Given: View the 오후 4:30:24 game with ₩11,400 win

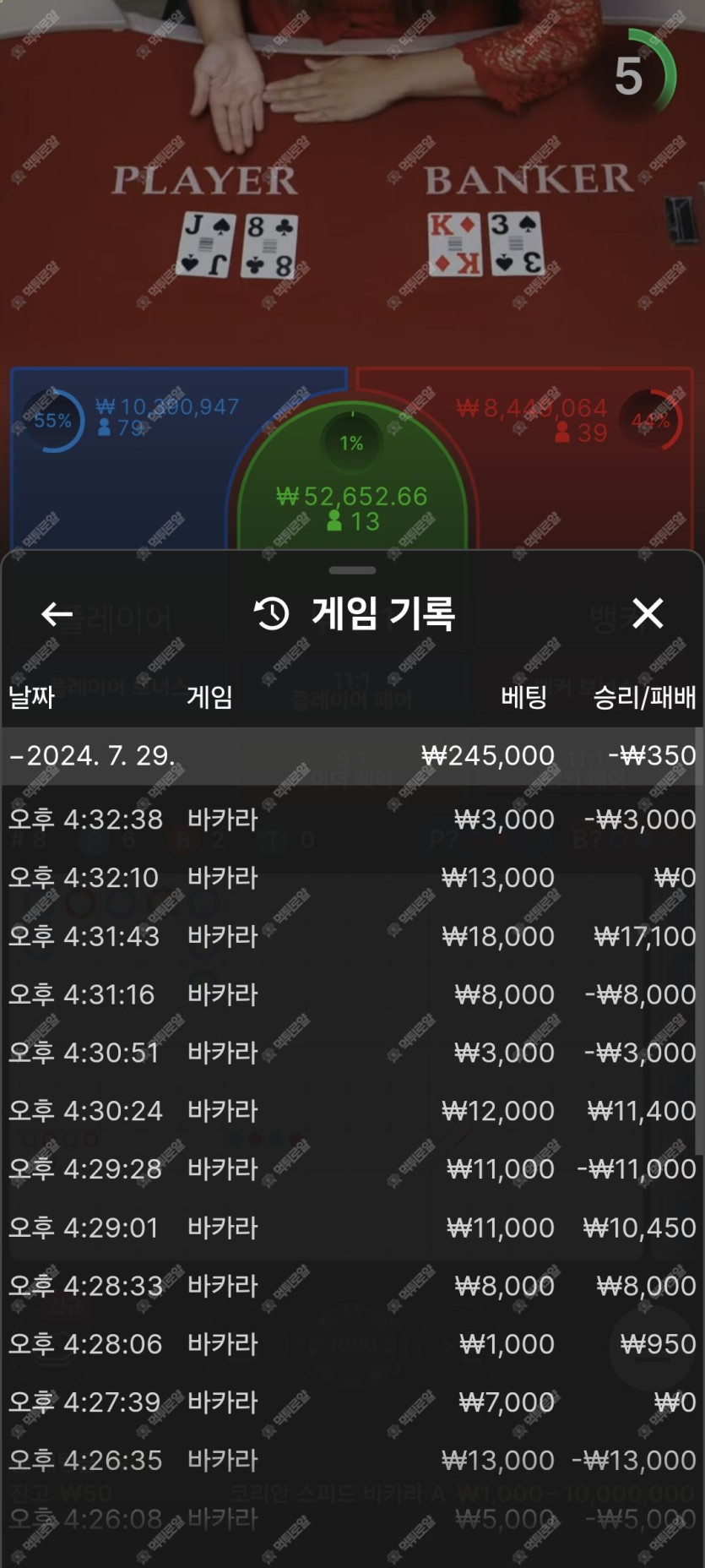Looking at the screenshot, I should pyautogui.click(x=352, y=1111).
